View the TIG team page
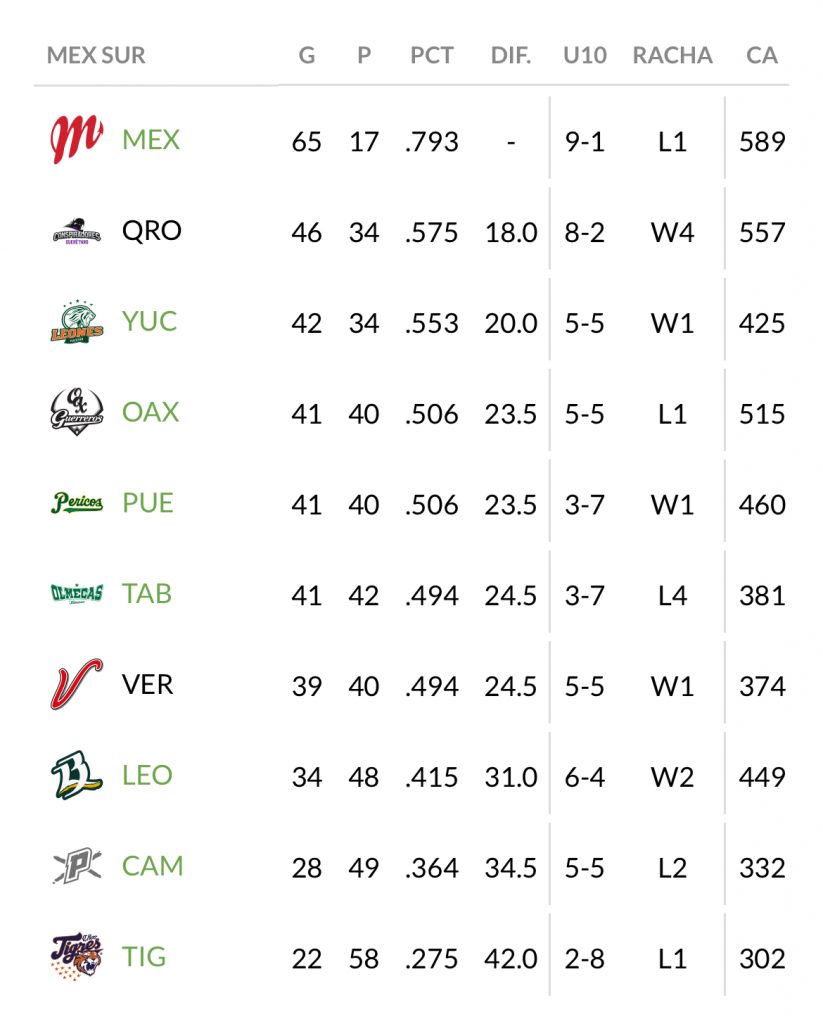The height and width of the screenshot is (1024, 823). 144,957
